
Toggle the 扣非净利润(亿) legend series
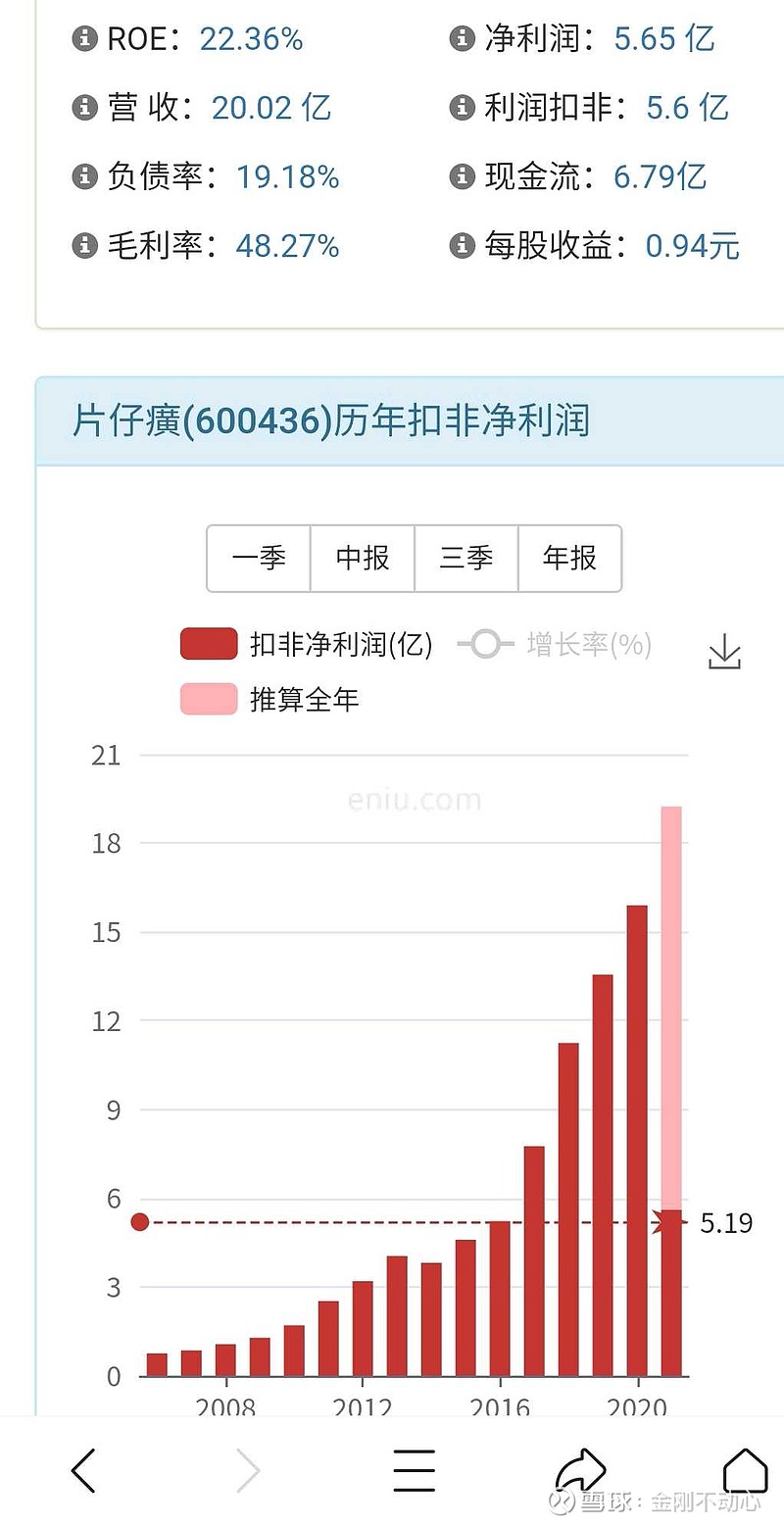[307, 644]
